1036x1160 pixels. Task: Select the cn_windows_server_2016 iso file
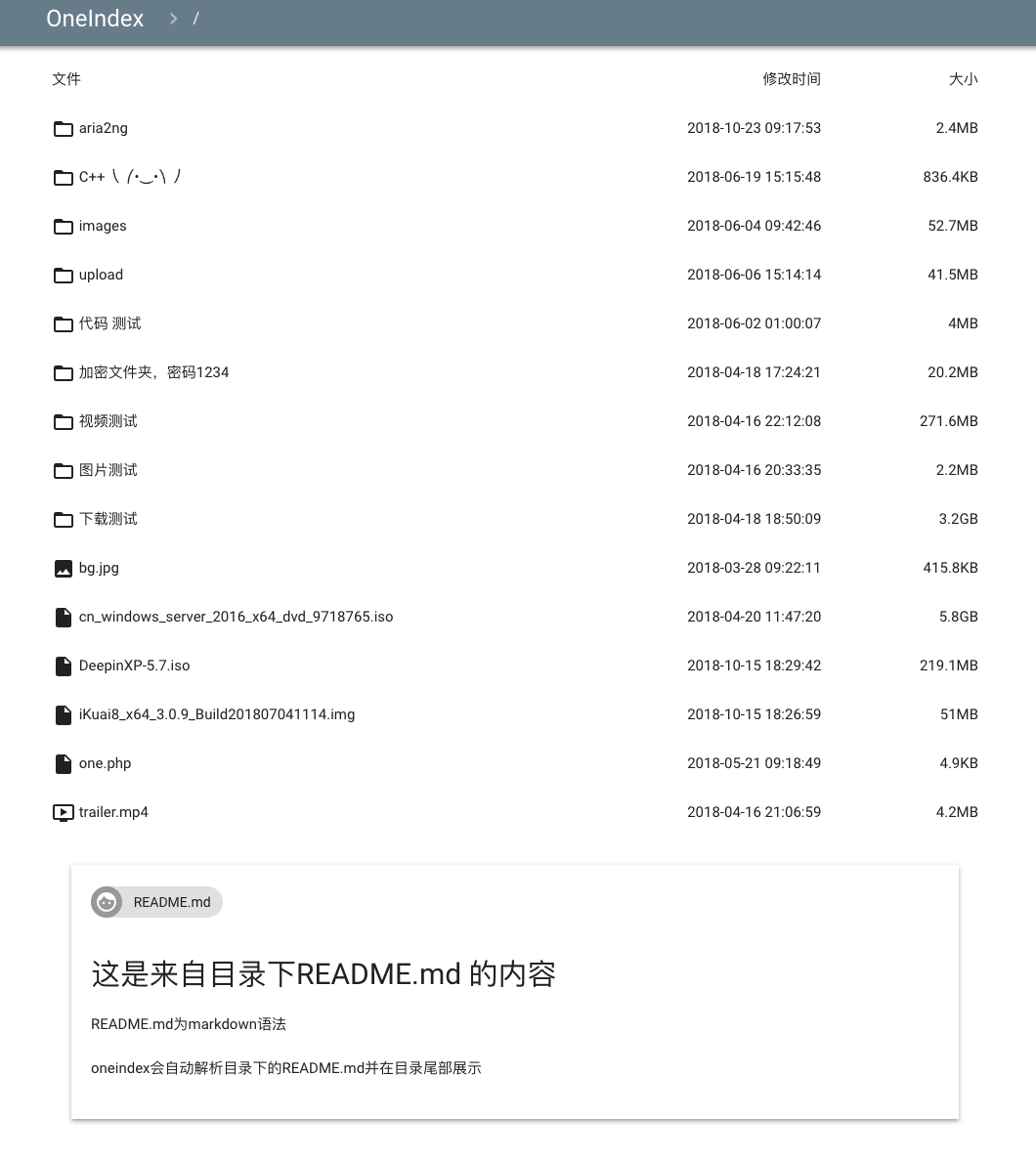[x=236, y=617]
